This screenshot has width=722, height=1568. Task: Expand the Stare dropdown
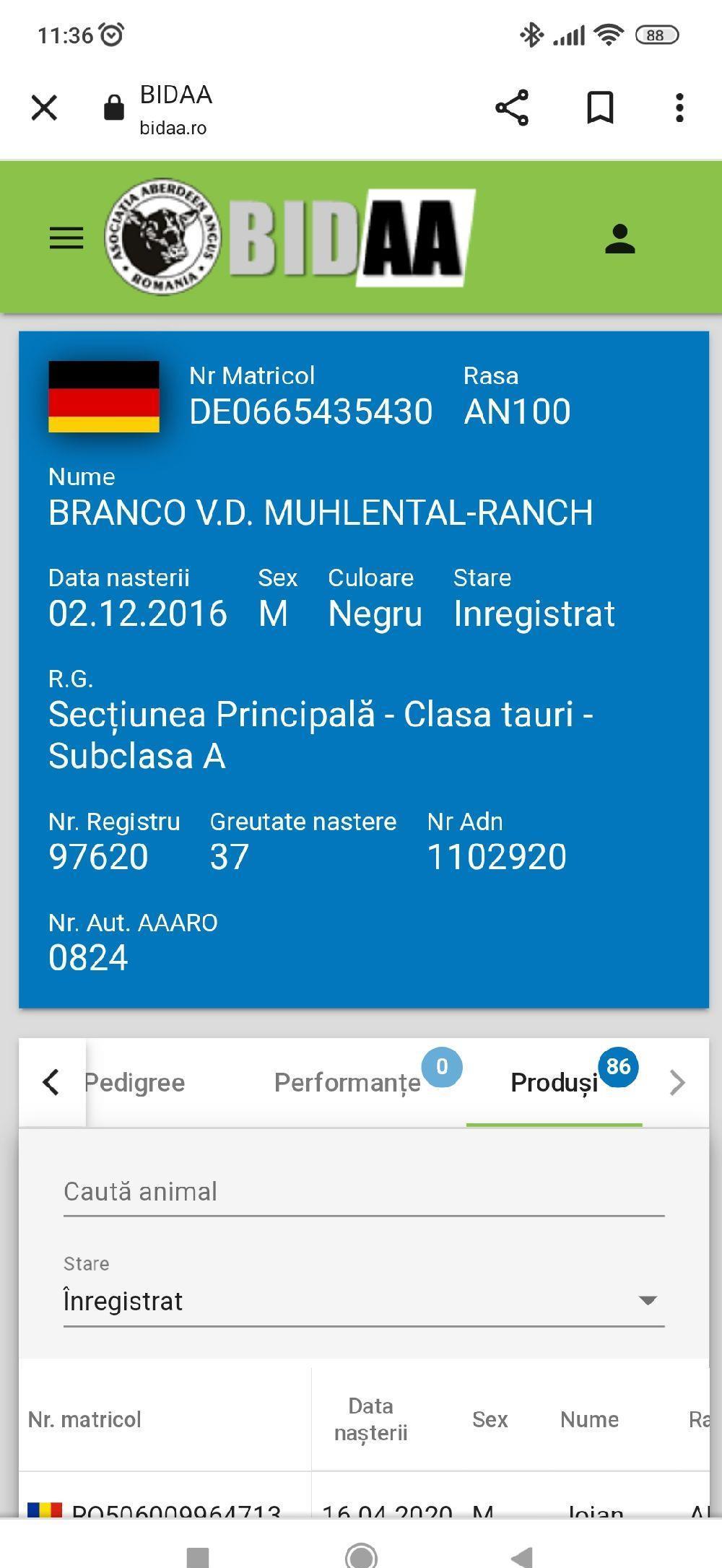[363, 1301]
